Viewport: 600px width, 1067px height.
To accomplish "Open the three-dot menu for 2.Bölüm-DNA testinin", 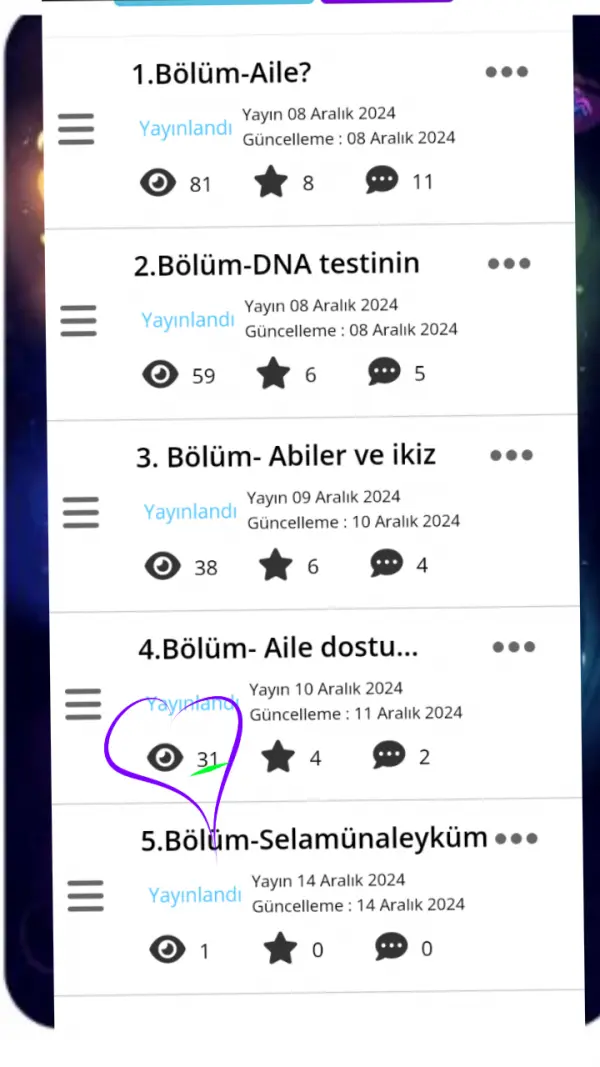I will [x=509, y=264].
